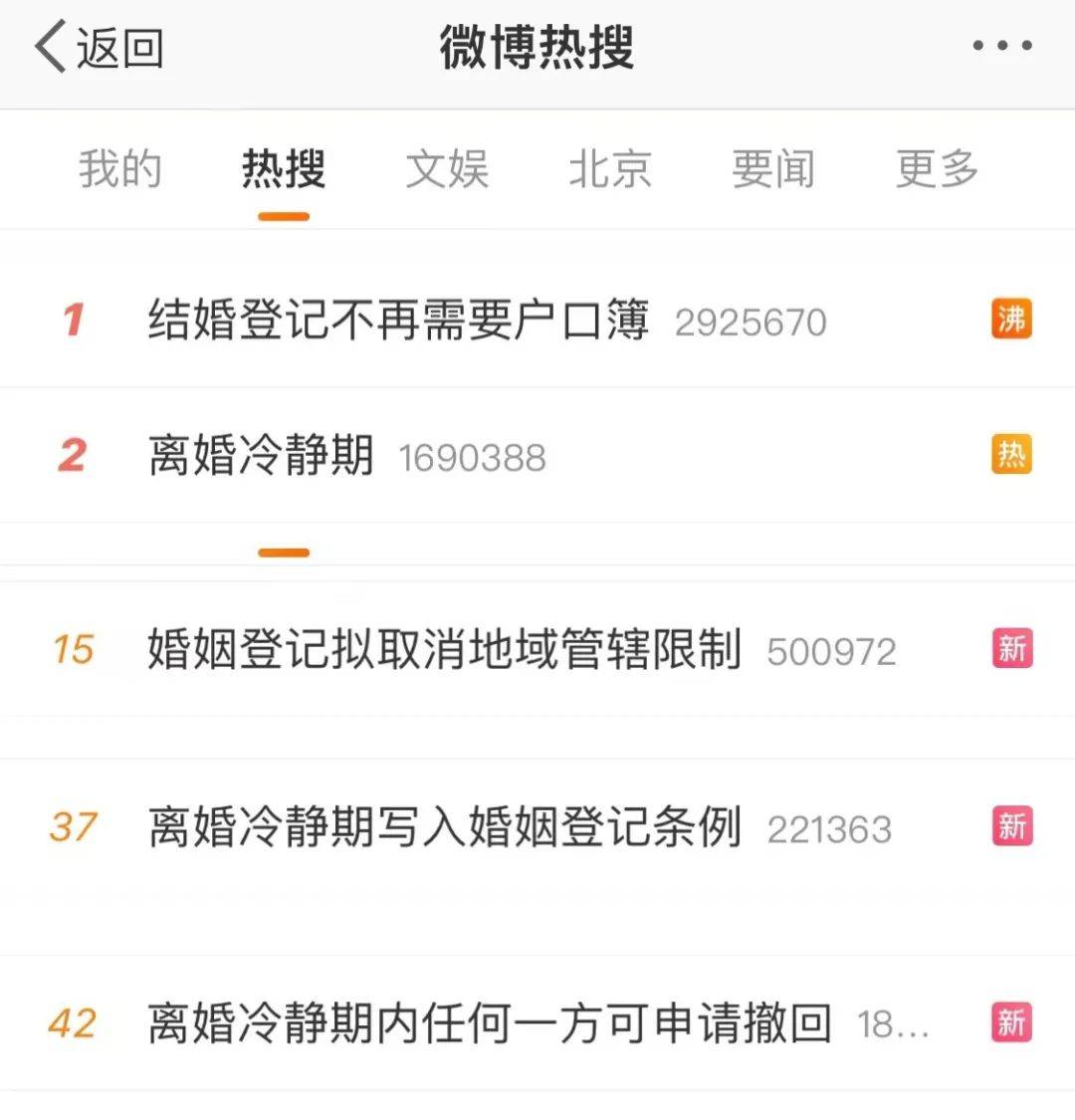Open topic 离婚冷静期
The height and width of the screenshot is (1120, 1075).
point(260,455)
